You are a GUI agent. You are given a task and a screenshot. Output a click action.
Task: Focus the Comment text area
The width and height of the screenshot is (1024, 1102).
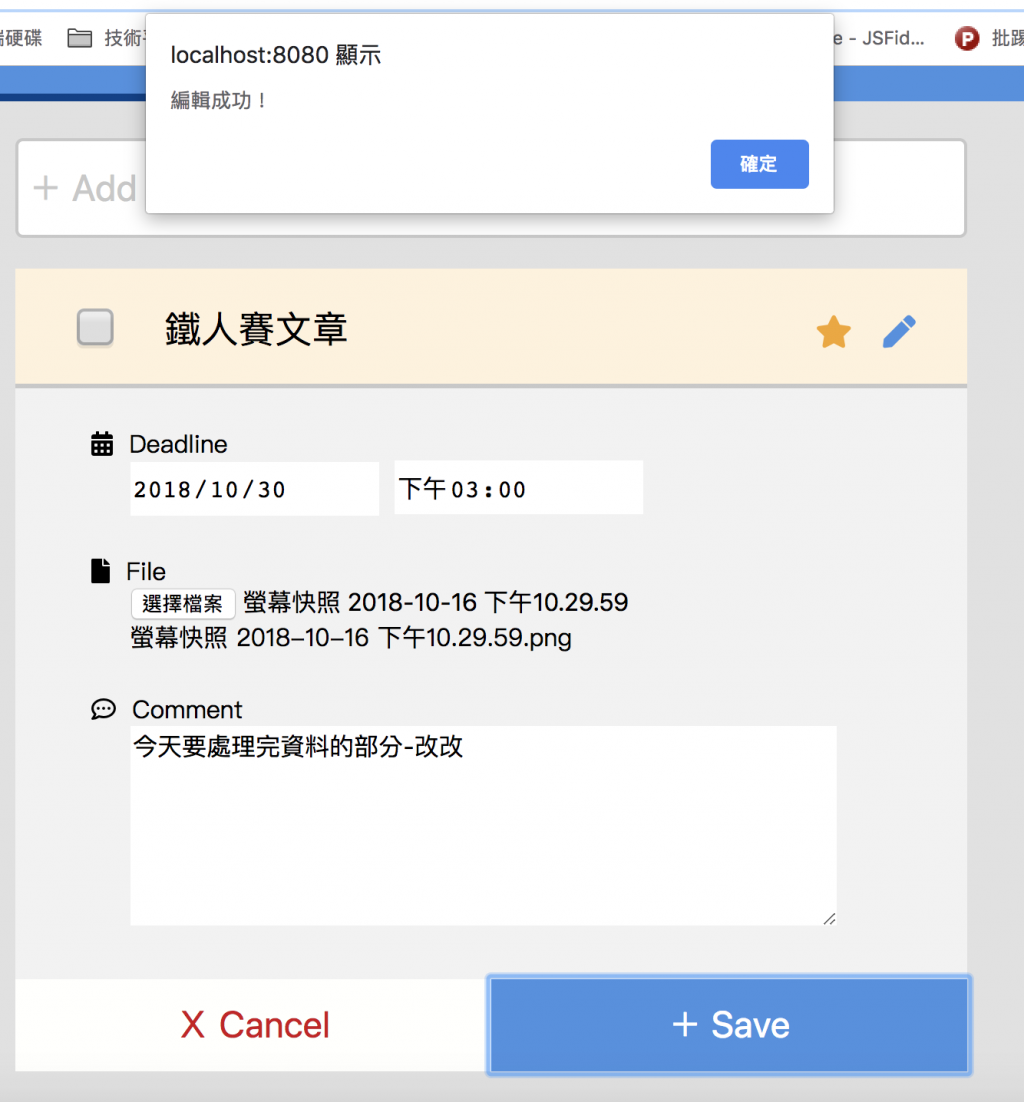(x=483, y=825)
